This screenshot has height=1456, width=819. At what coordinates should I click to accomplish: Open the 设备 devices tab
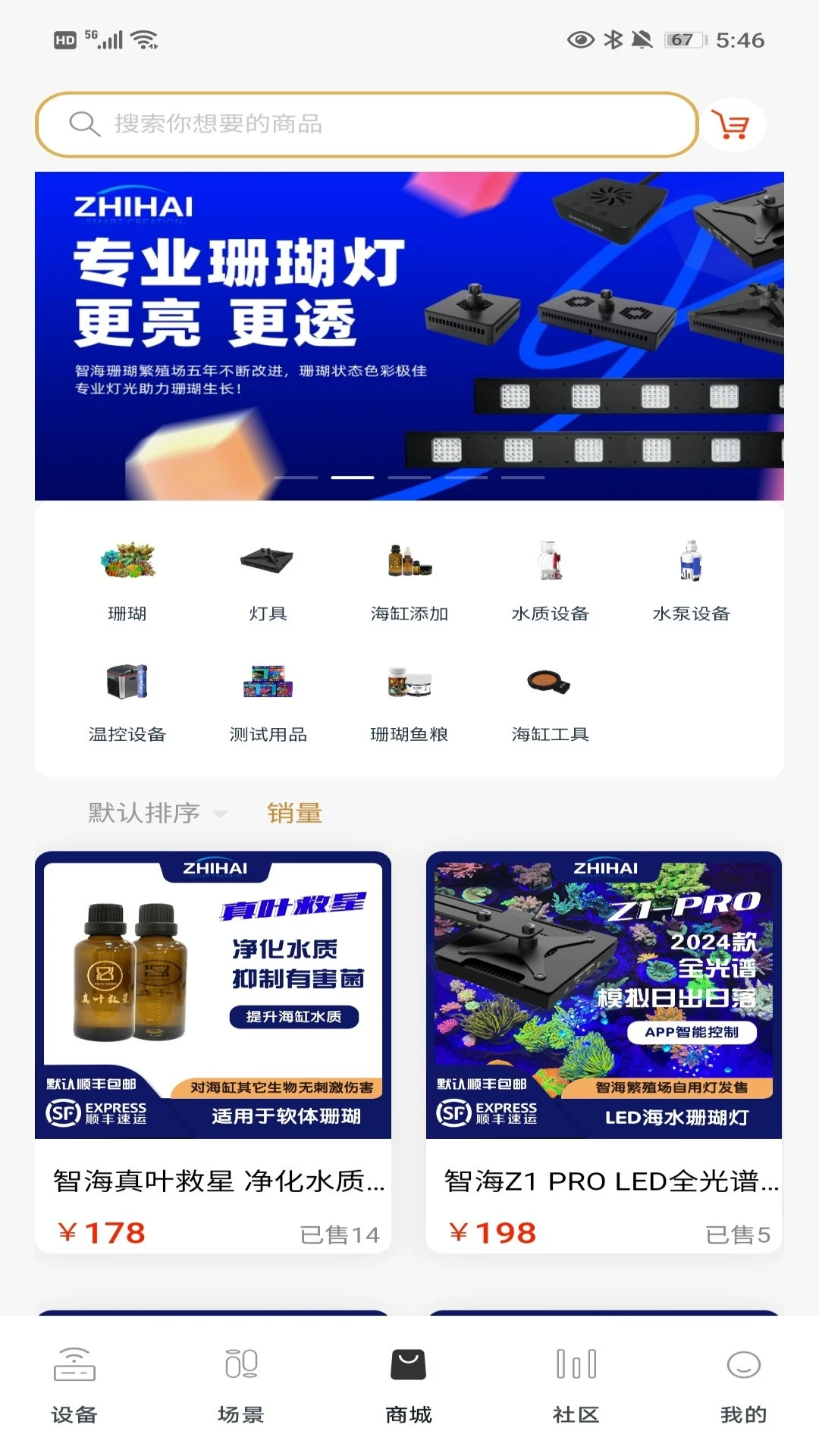[74, 1392]
